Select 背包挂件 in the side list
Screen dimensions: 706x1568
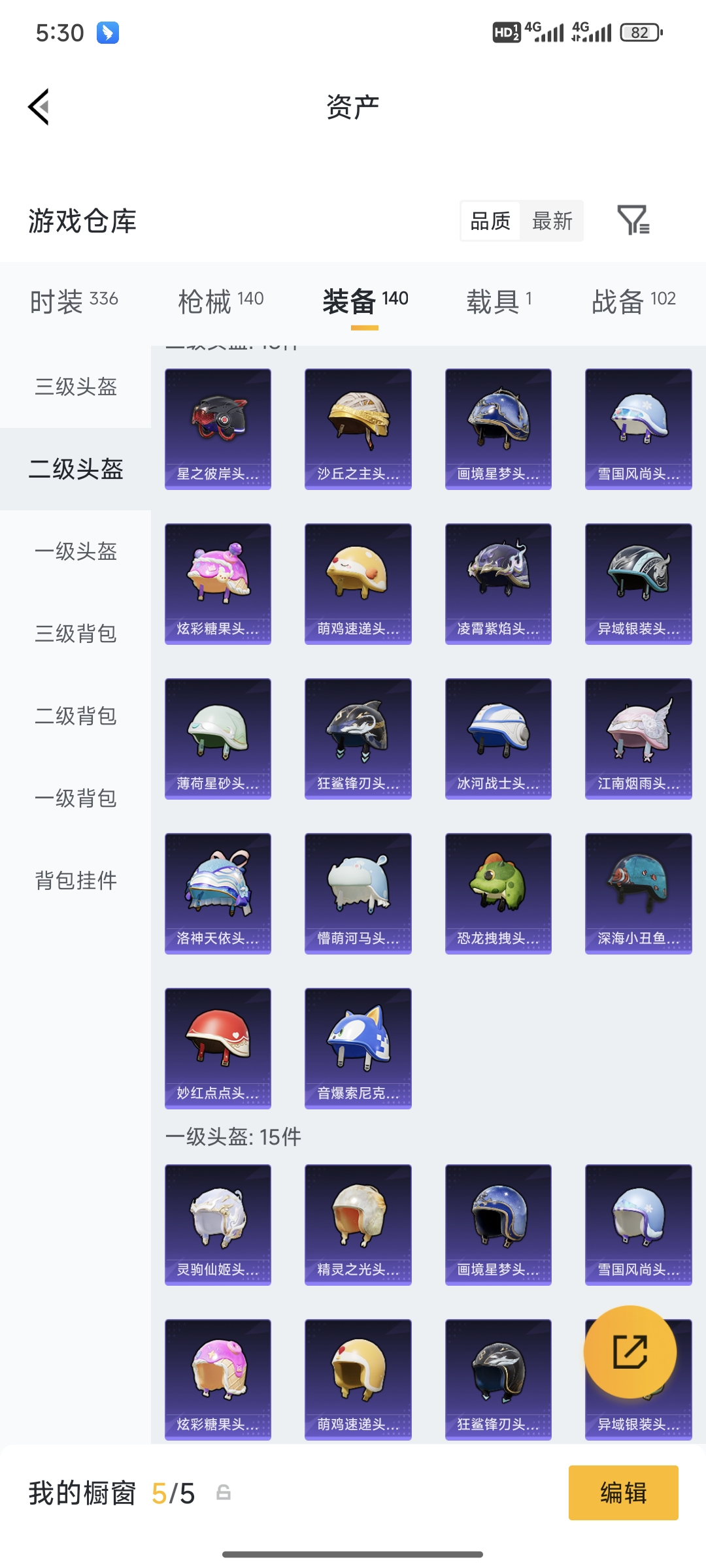click(x=76, y=881)
